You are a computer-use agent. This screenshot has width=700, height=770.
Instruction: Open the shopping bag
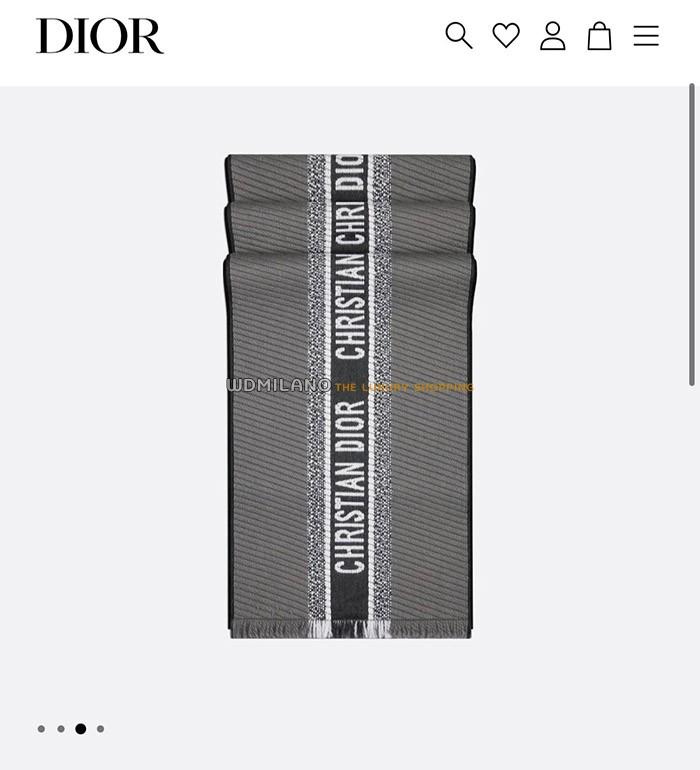pos(599,36)
